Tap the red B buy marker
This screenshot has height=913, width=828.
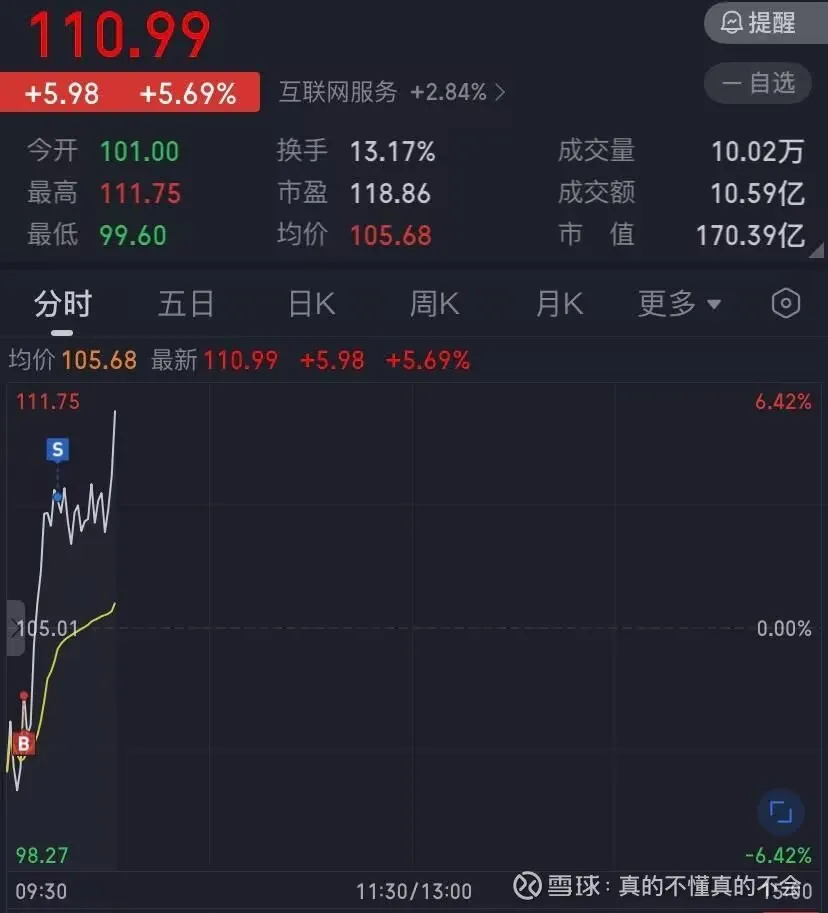click(x=24, y=743)
